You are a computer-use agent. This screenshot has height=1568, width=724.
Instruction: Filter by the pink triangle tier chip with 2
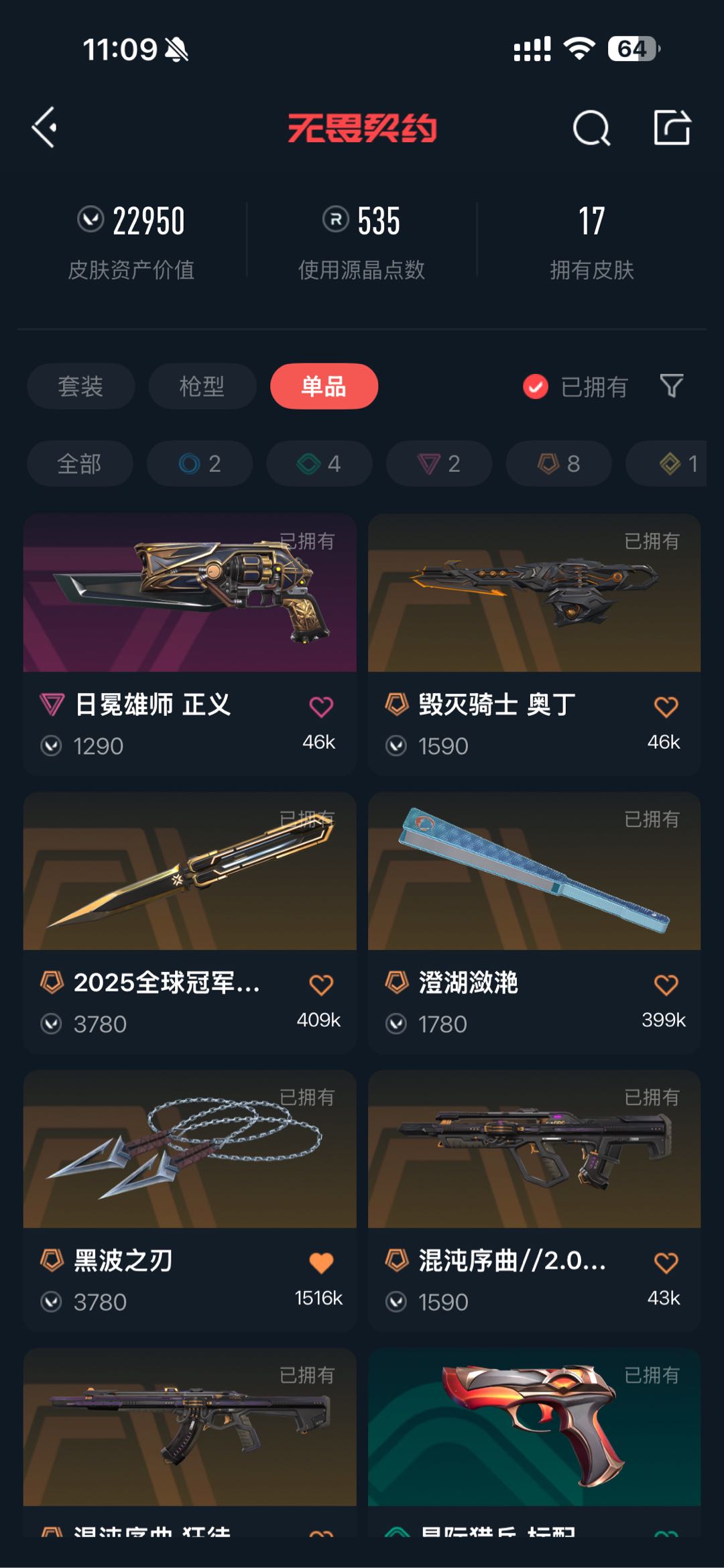pos(438,463)
